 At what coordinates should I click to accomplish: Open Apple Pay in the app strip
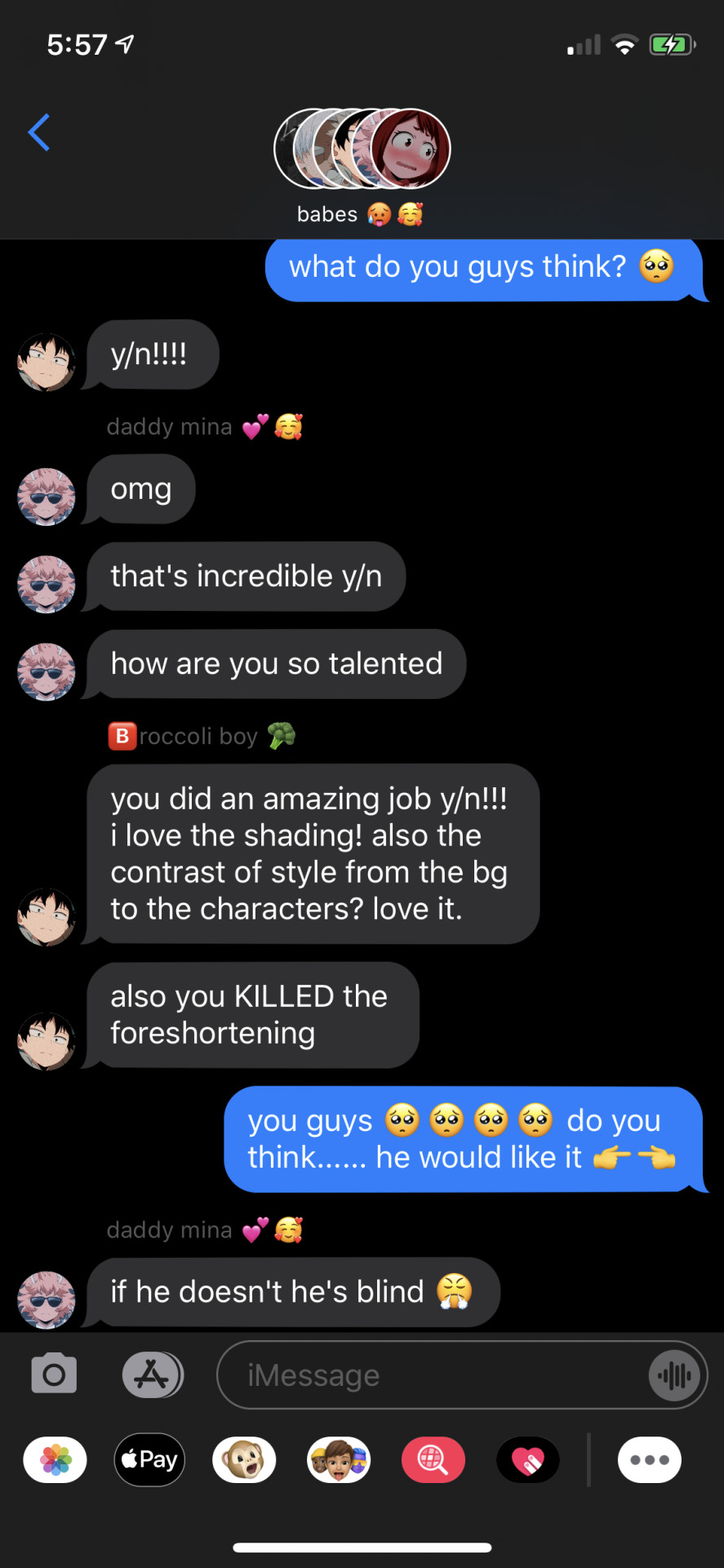[x=149, y=1459]
